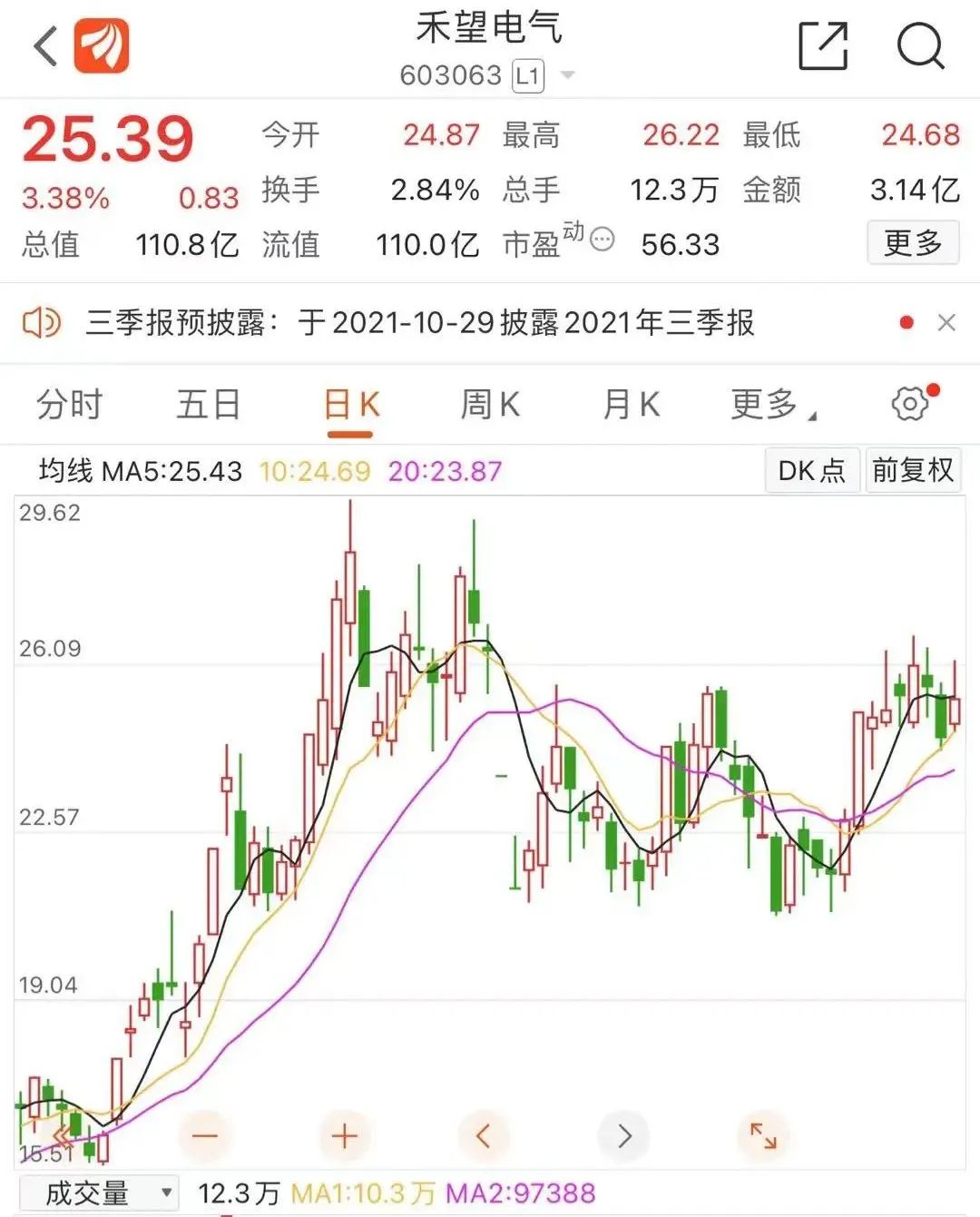
Task: Go back using the top-left arrow
Action: click(x=45, y=47)
